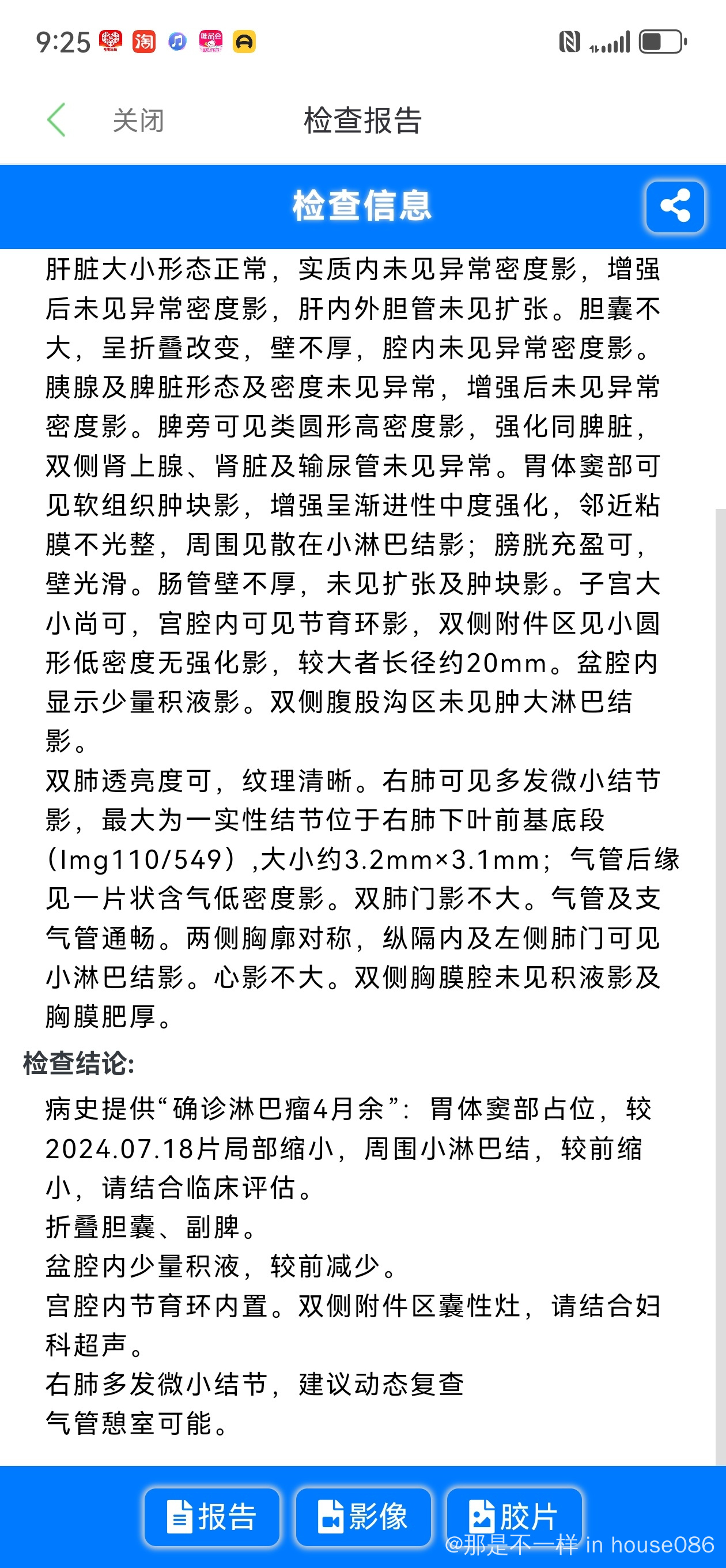This screenshot has height=1568, width=726.
Task: View 影像 images
Action: (364, 1517)
